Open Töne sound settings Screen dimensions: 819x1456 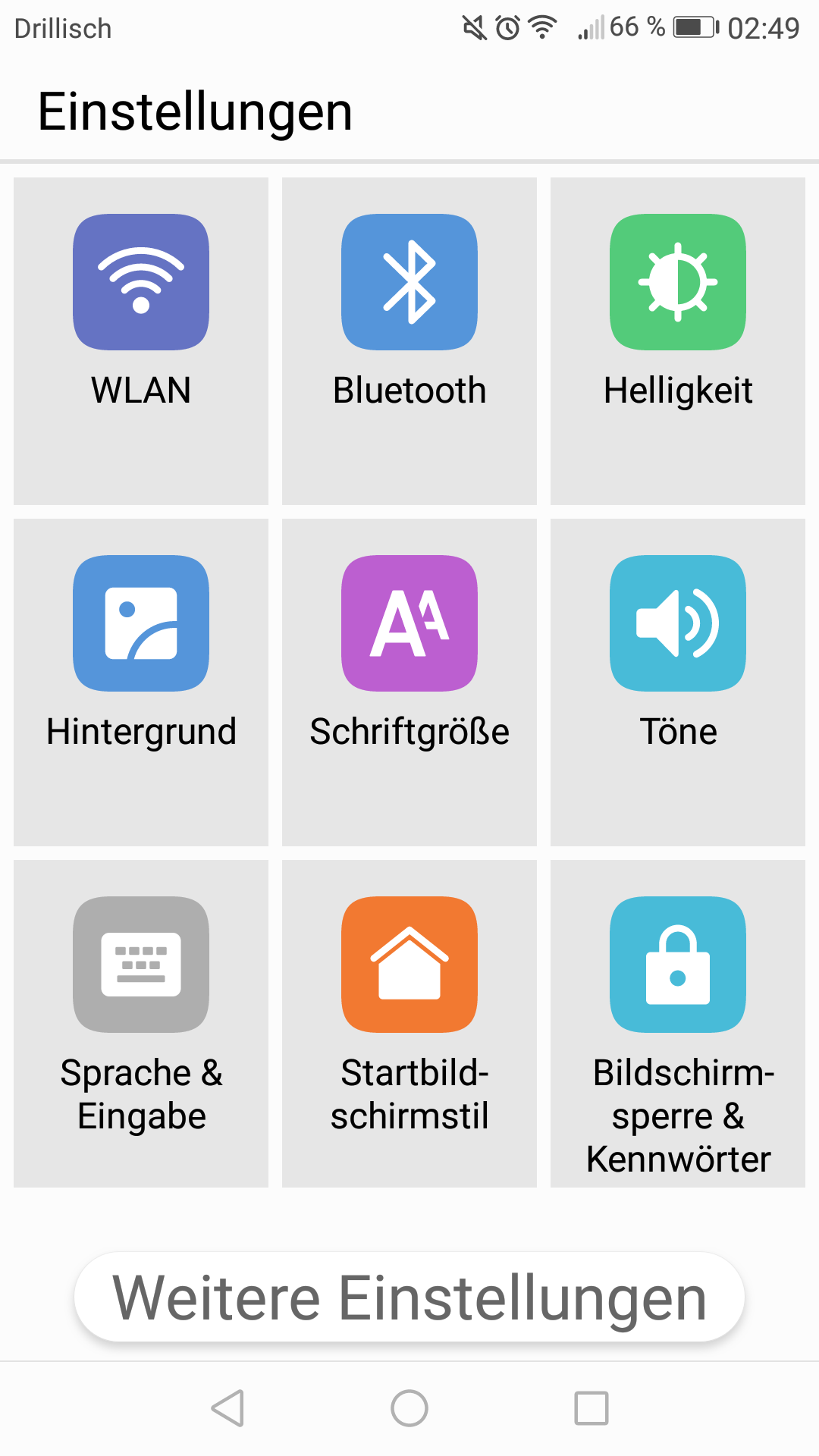[x=678, y=682]
